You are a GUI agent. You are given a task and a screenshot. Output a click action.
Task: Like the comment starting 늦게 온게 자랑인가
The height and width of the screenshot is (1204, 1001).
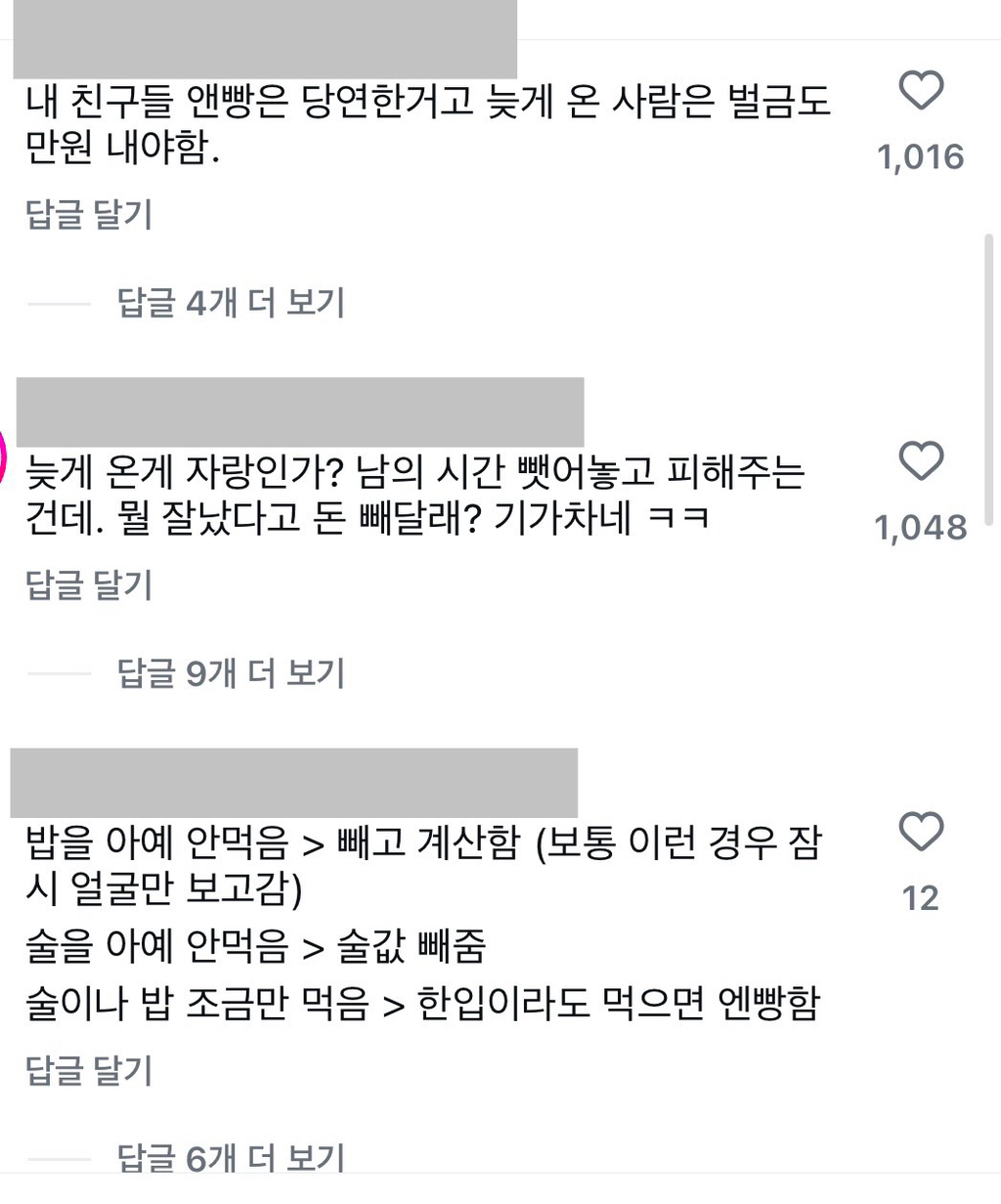920,461
